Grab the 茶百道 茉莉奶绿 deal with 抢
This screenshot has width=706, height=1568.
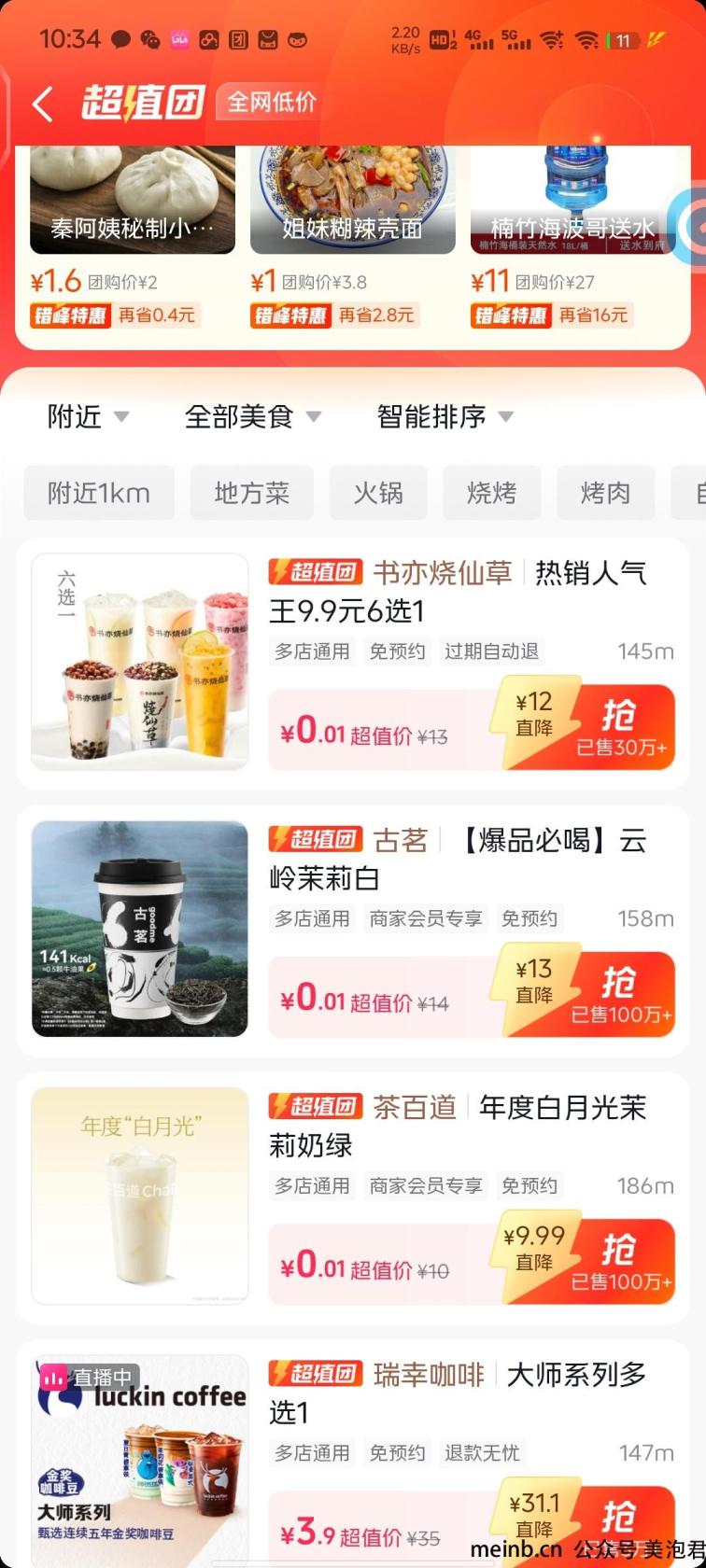point(620,1261)
